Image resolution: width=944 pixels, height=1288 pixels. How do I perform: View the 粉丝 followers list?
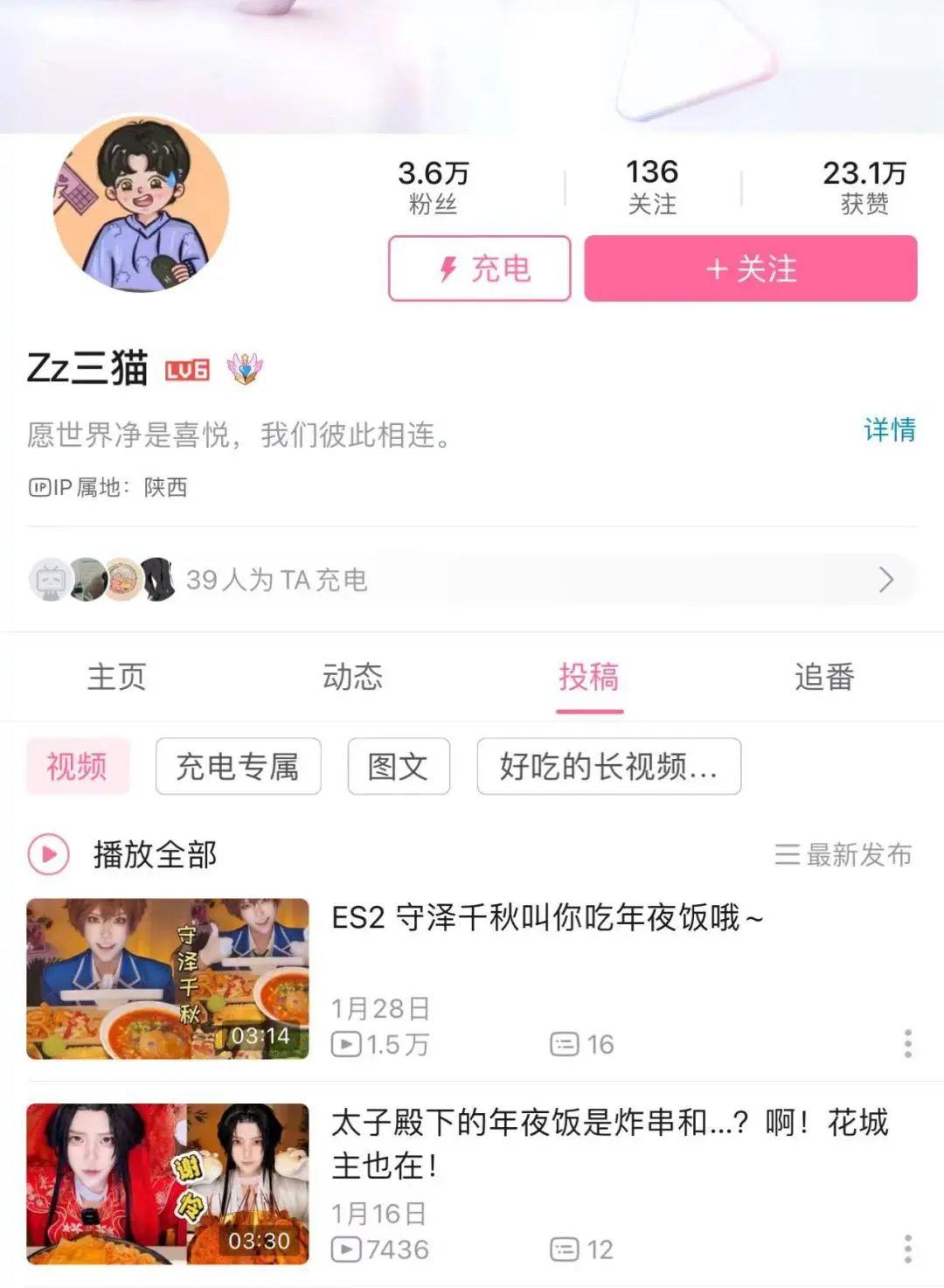click(433, 186)
